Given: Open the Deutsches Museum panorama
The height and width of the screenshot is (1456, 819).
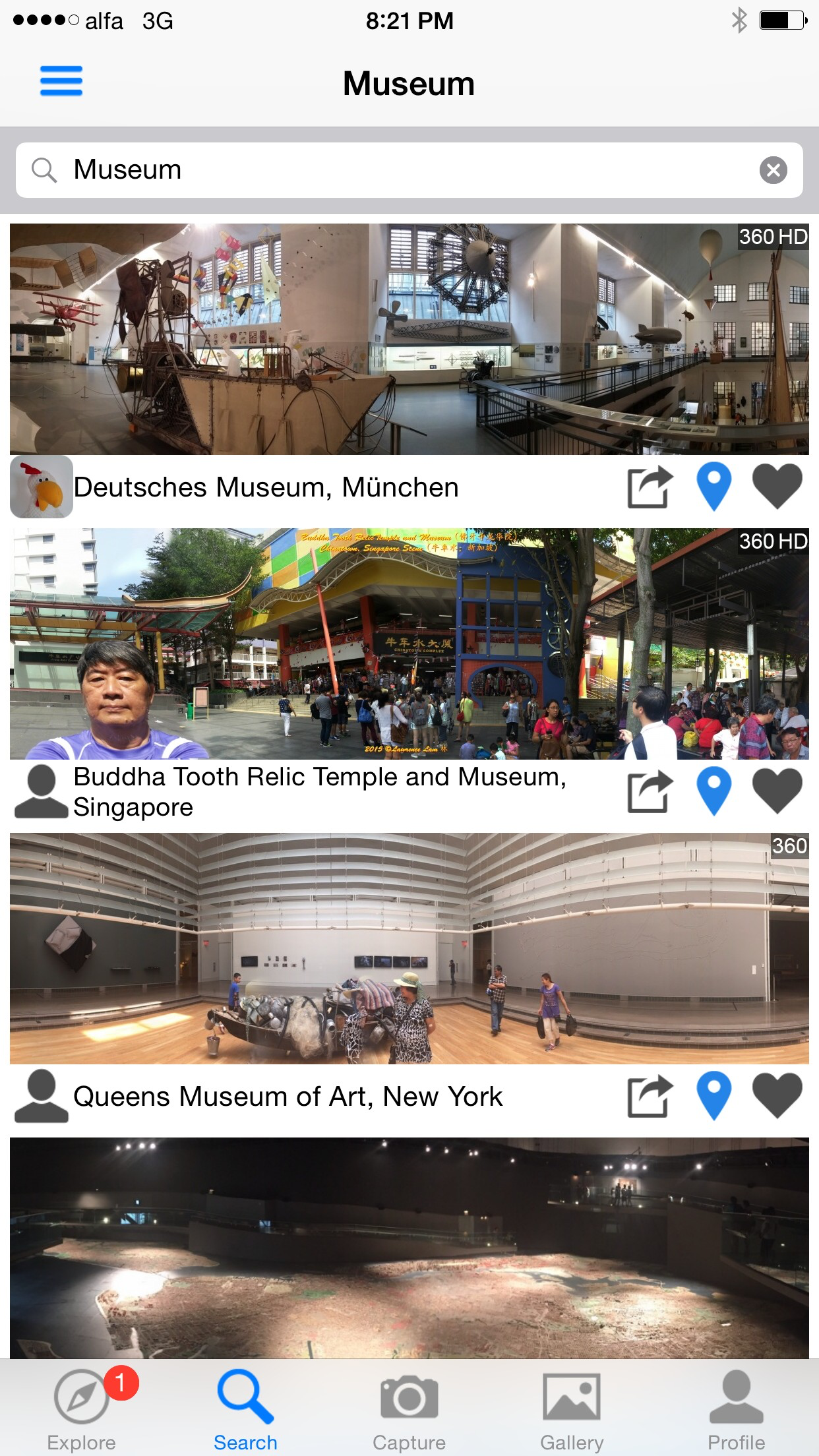Looking at the screenshot, I should coord(409,339).
